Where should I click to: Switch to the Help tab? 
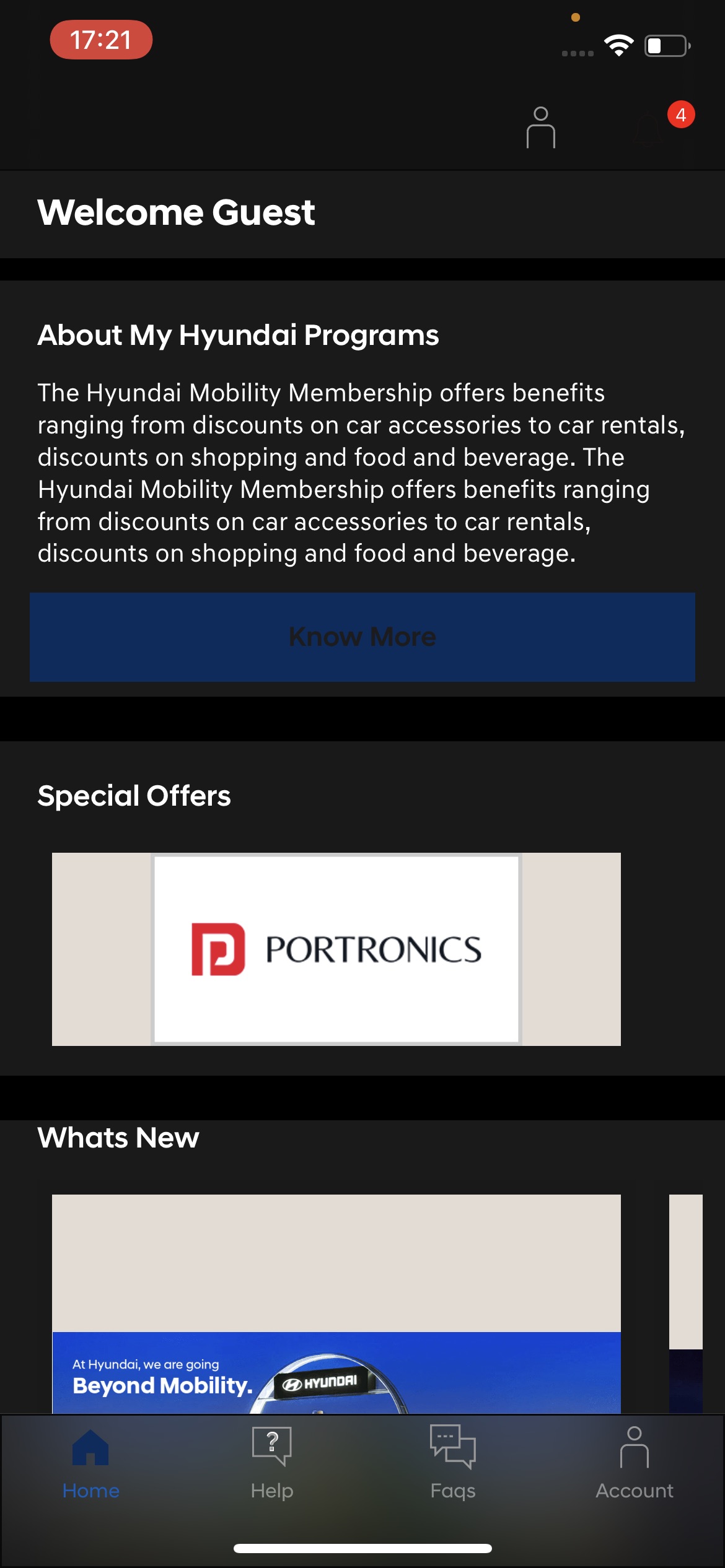point(271,1463)
